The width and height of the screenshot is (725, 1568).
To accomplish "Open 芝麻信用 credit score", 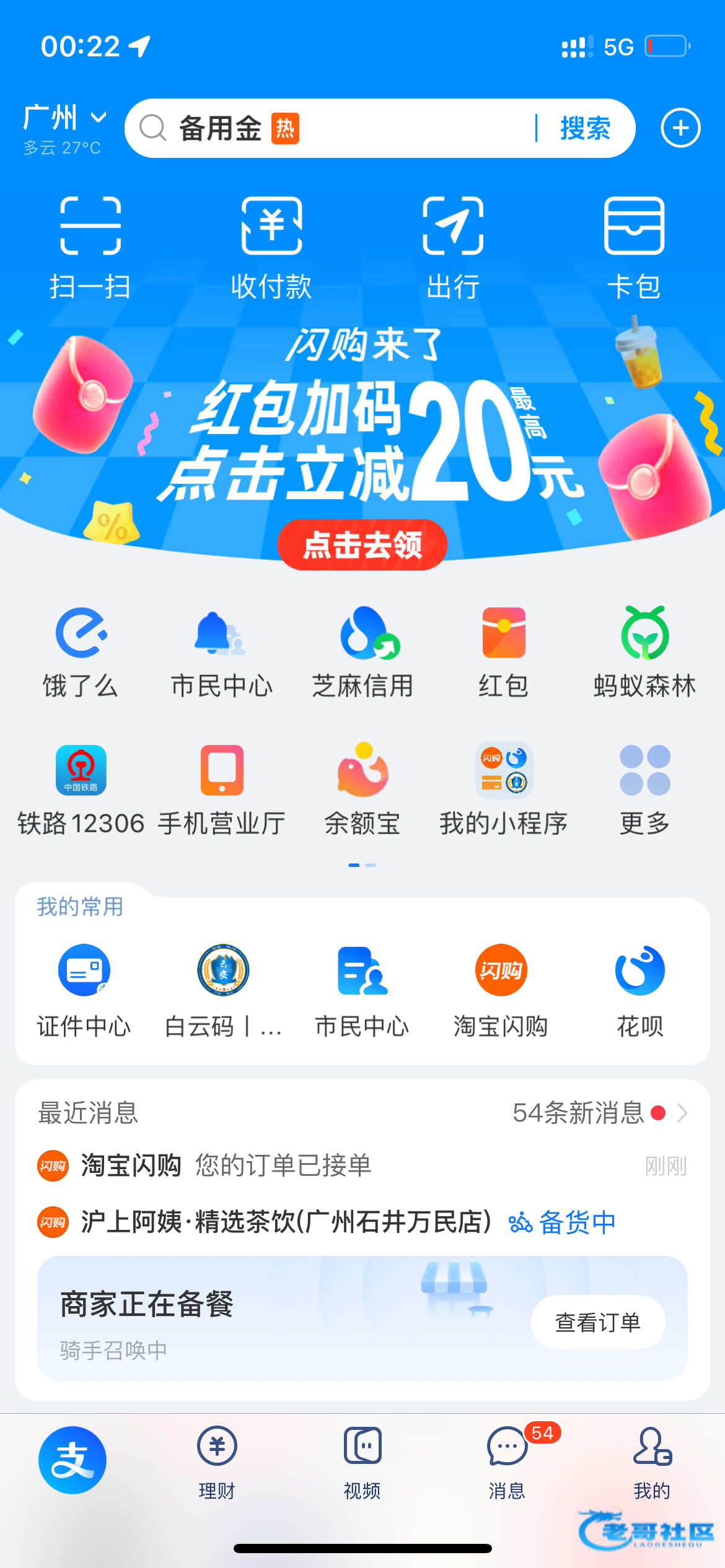I will point(362,653).
